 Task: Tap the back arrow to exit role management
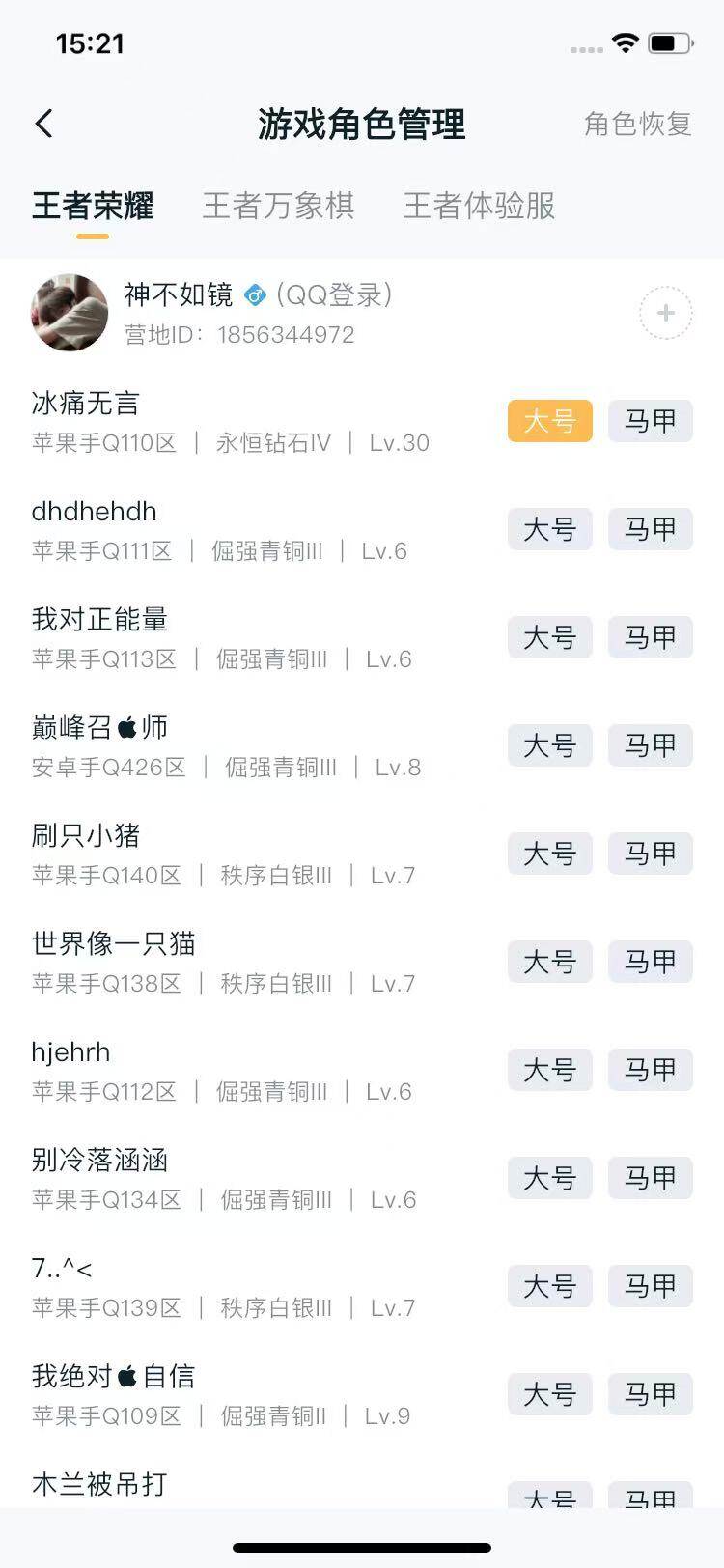(43, 125)
